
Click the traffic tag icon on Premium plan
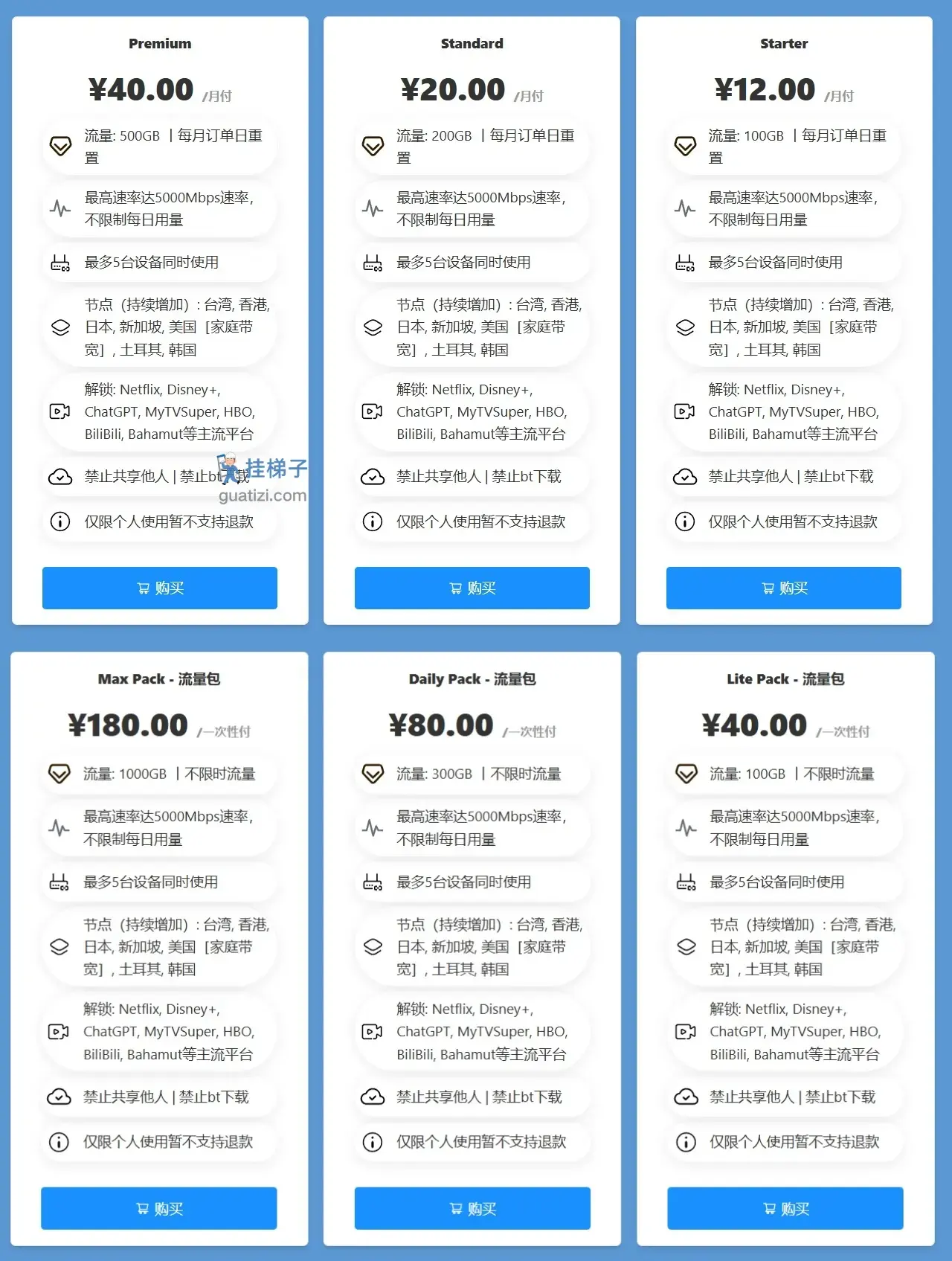click(60, 146)
